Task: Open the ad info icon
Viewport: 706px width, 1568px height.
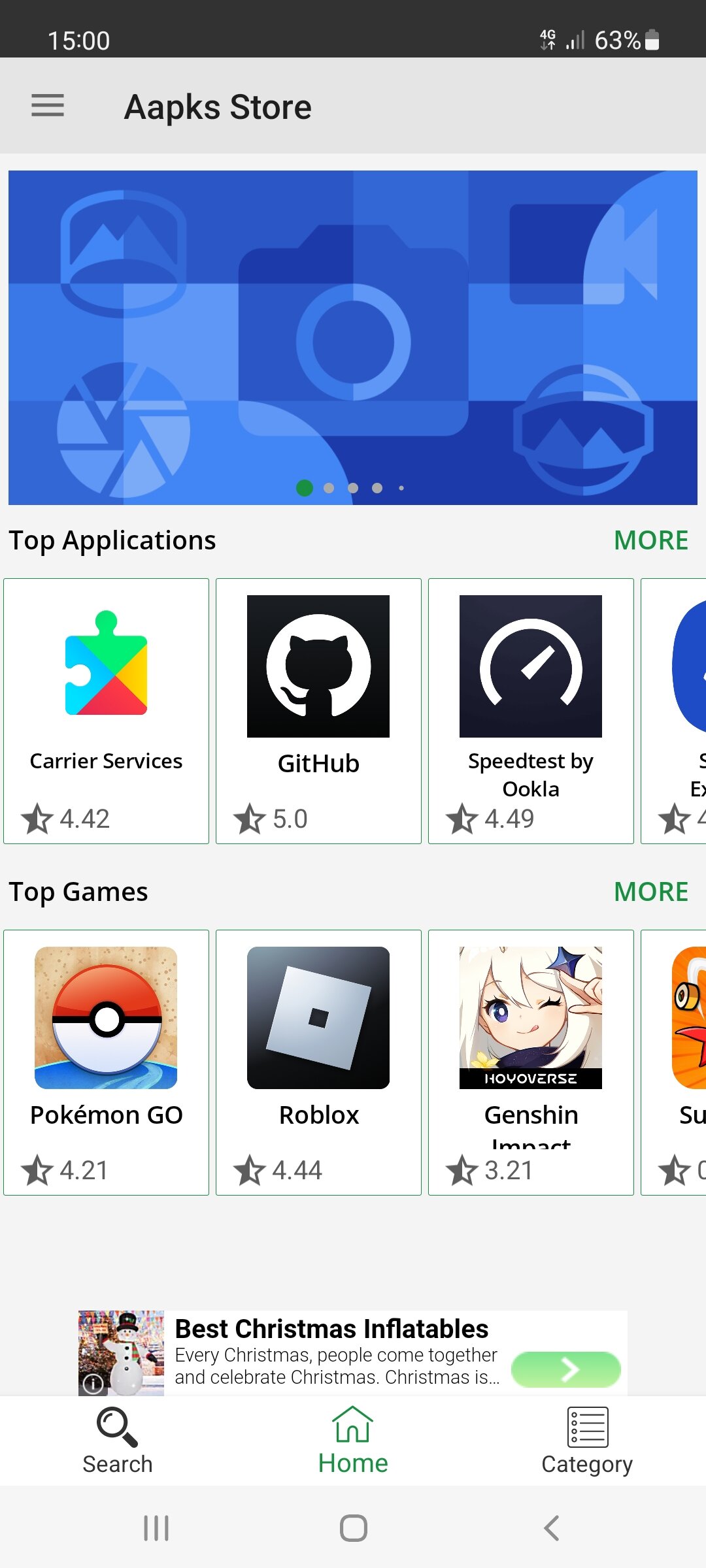Action: 93,1384
